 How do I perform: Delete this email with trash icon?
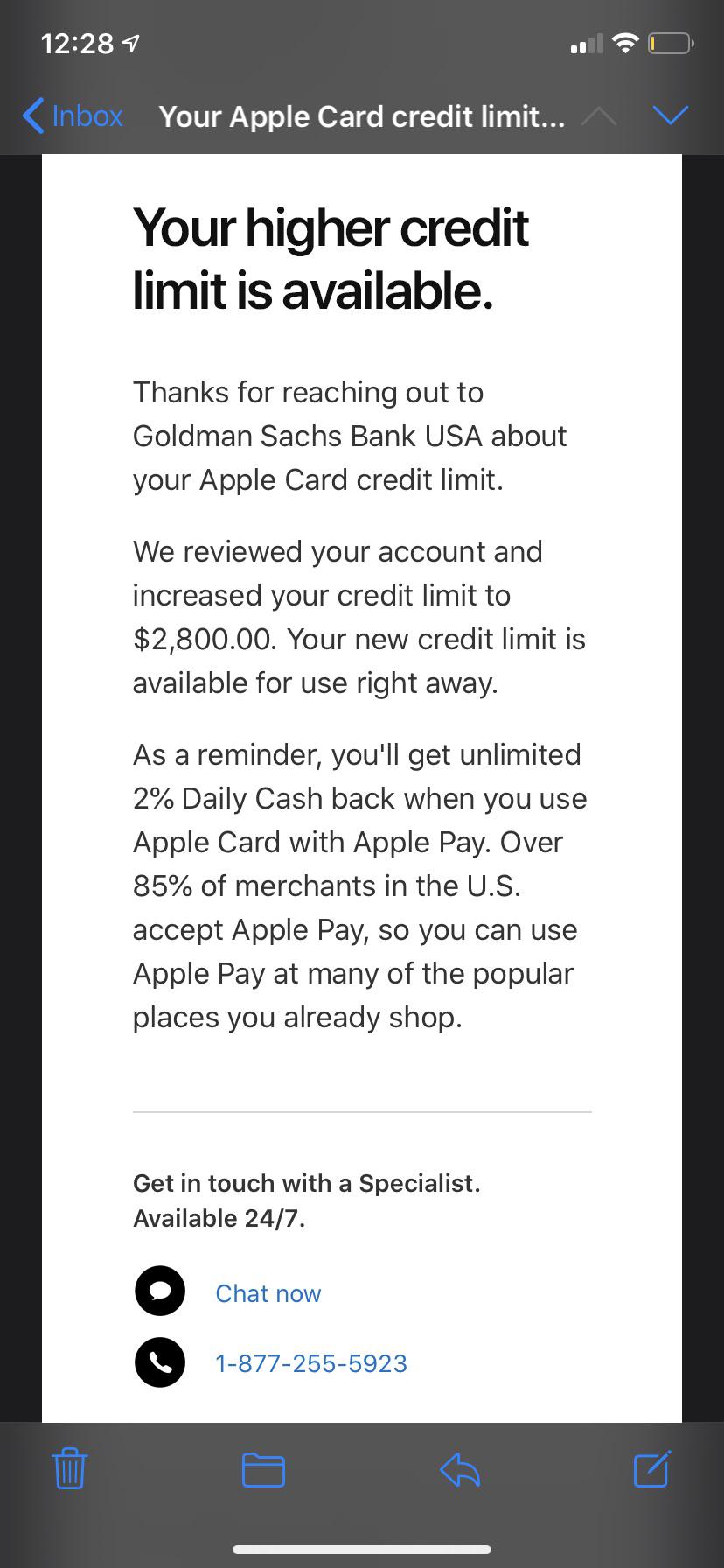[x=70, y=1469]
